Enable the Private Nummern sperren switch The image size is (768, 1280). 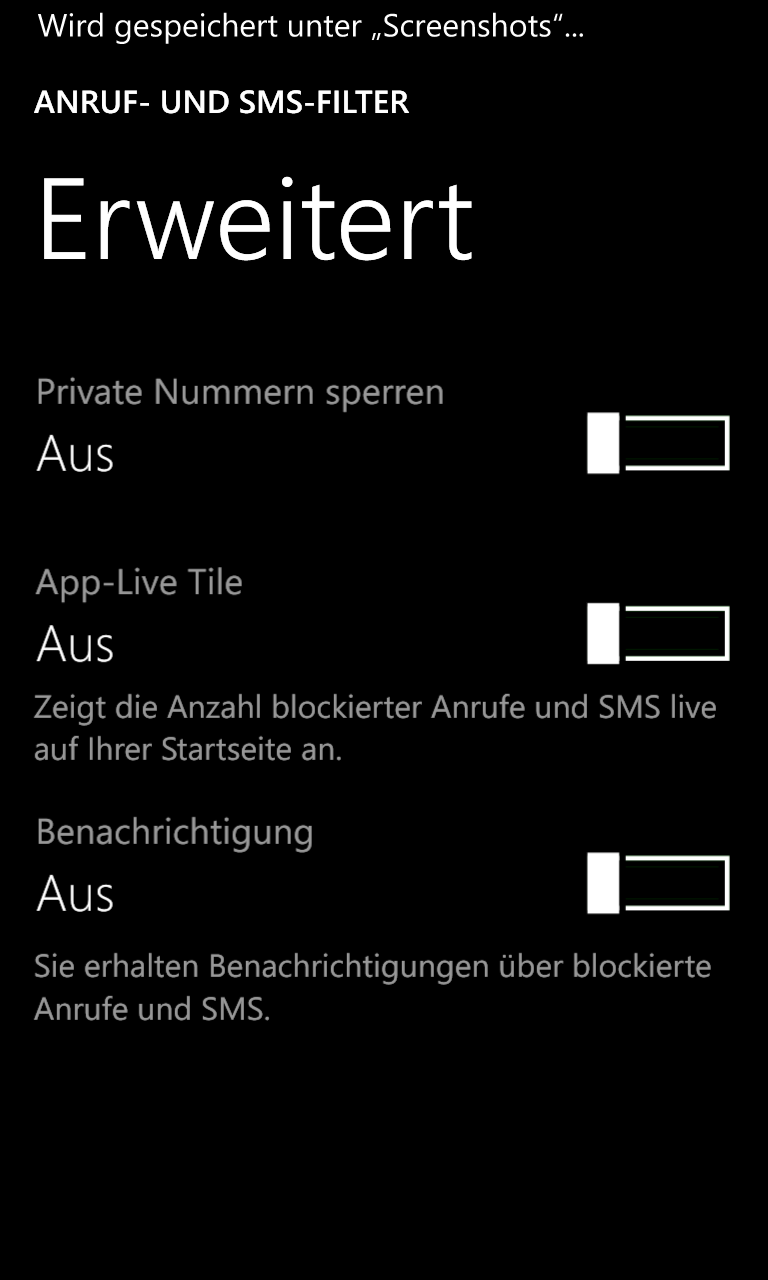click(x=658, y=443)
